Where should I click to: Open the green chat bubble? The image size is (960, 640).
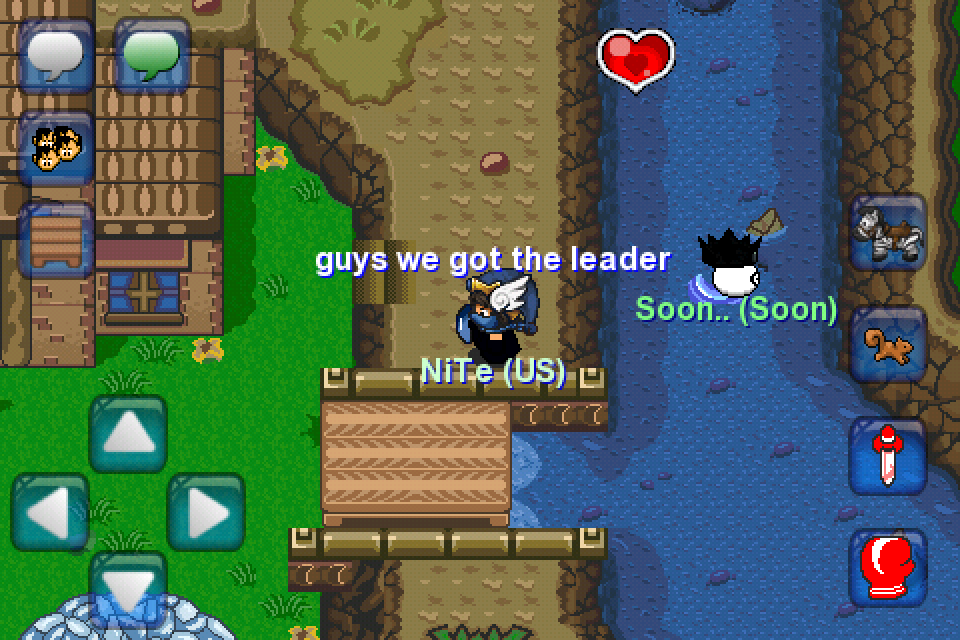pos(152,56)
